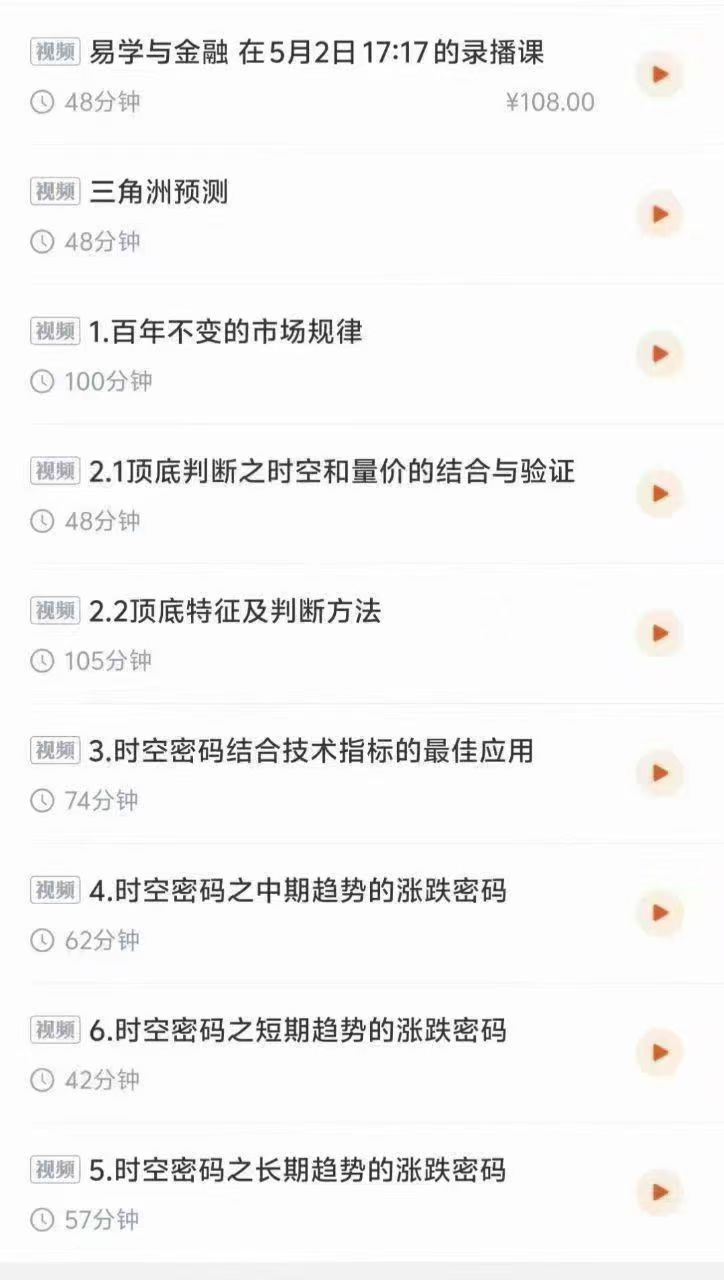
Task: Open lesson 1.百年不变的市场规律
Action: [225, 331]
